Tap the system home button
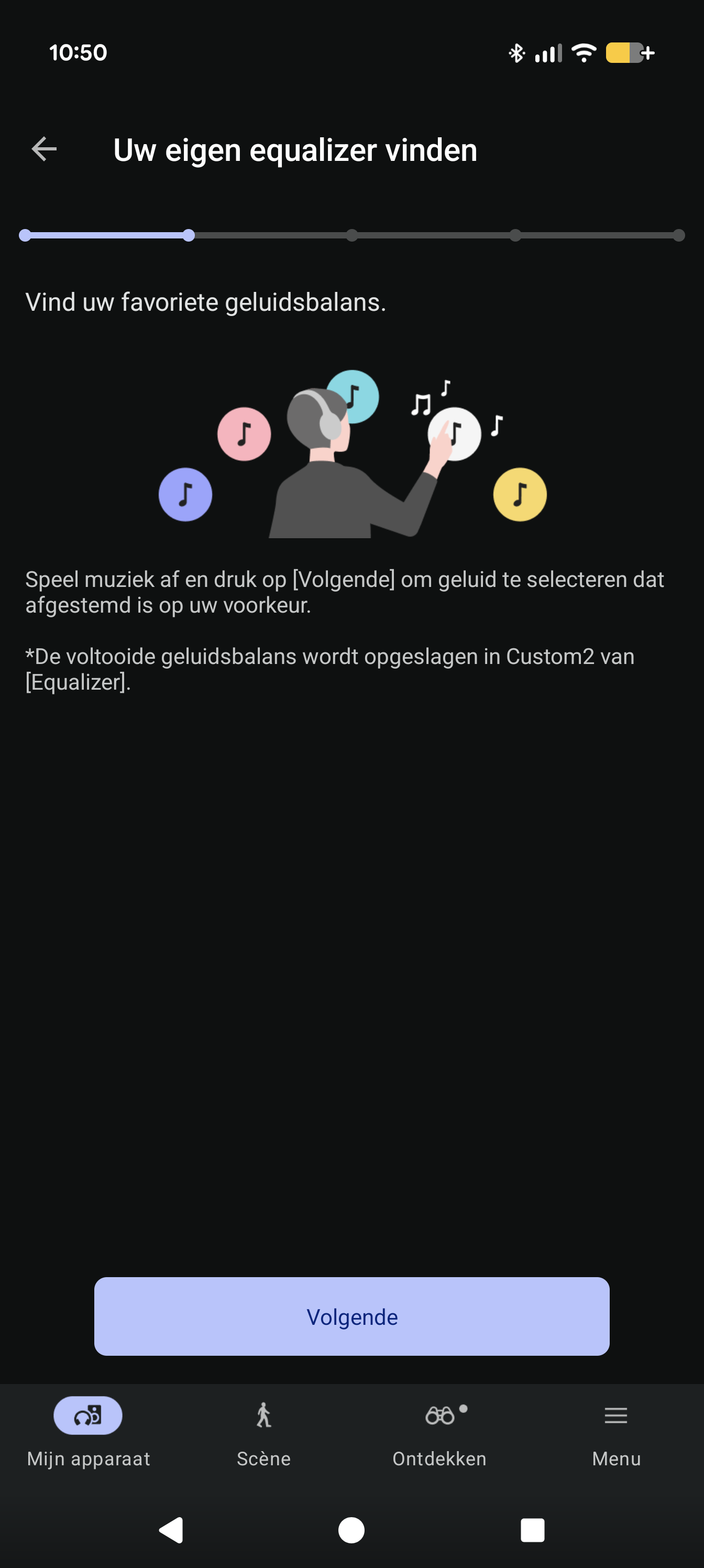704x1568 pixels. pos(351,1530)
